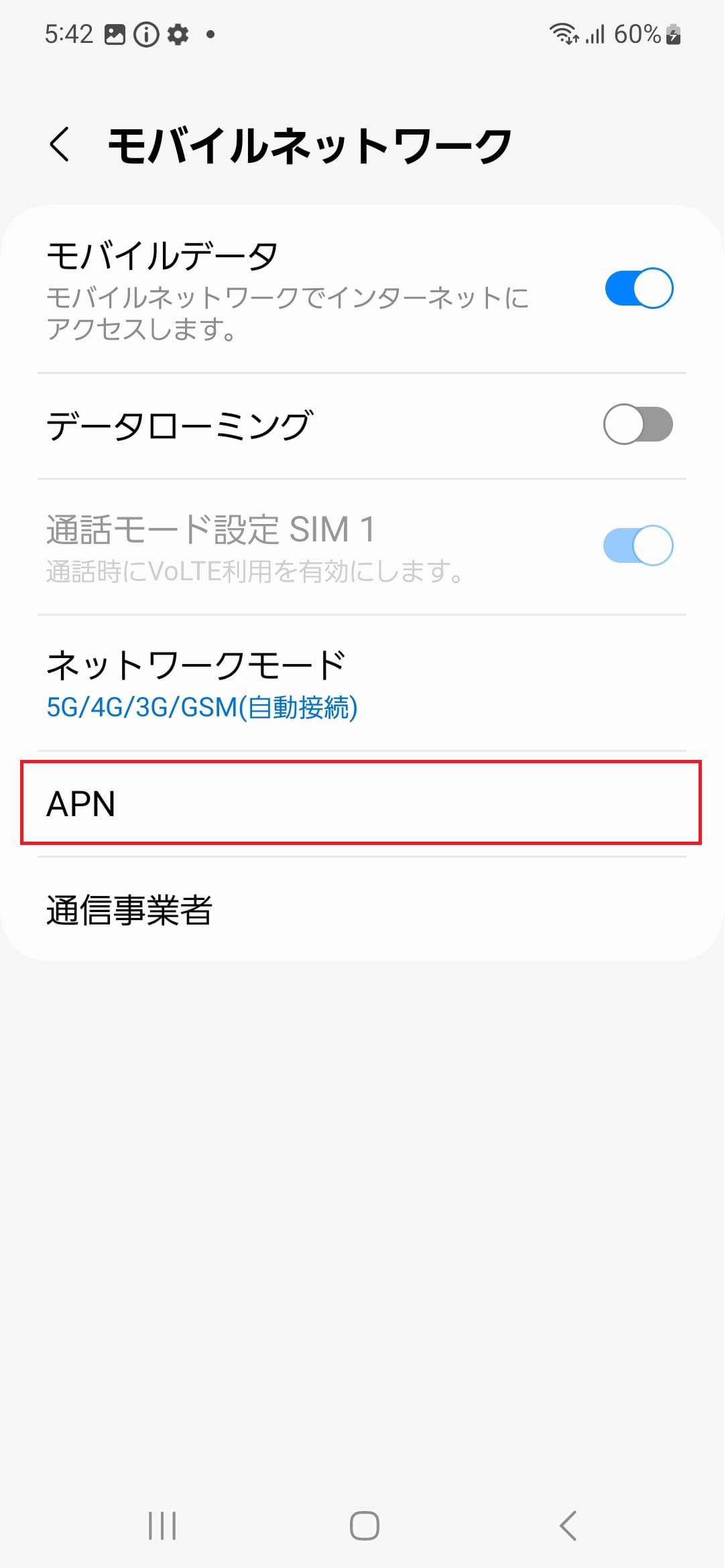Enable the データローミング toggle
Image resolution: width=724 pixels, height=1568 pixels.
[x=638, y=423]
